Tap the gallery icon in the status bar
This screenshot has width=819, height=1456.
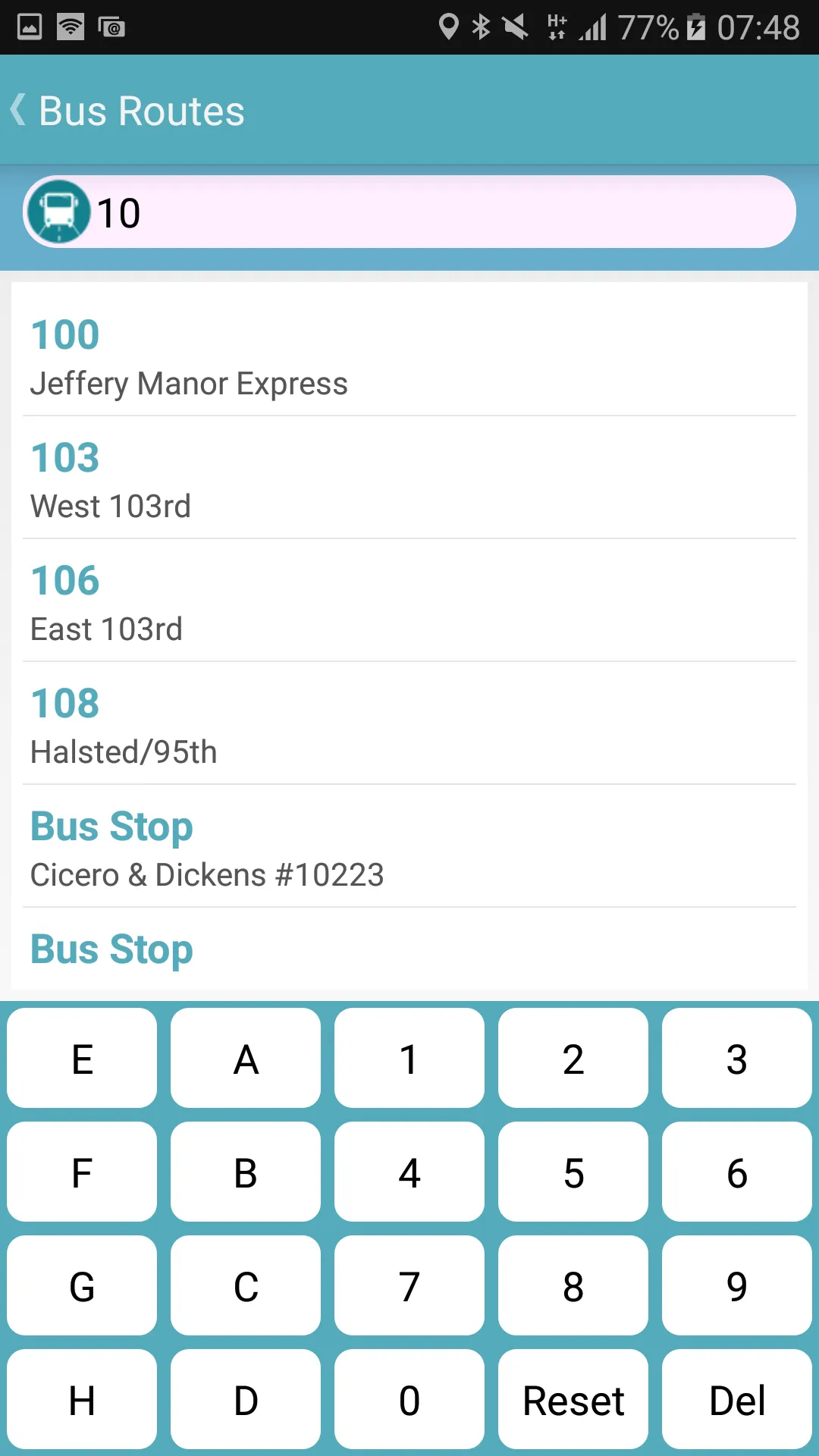[x=29, y=27]
